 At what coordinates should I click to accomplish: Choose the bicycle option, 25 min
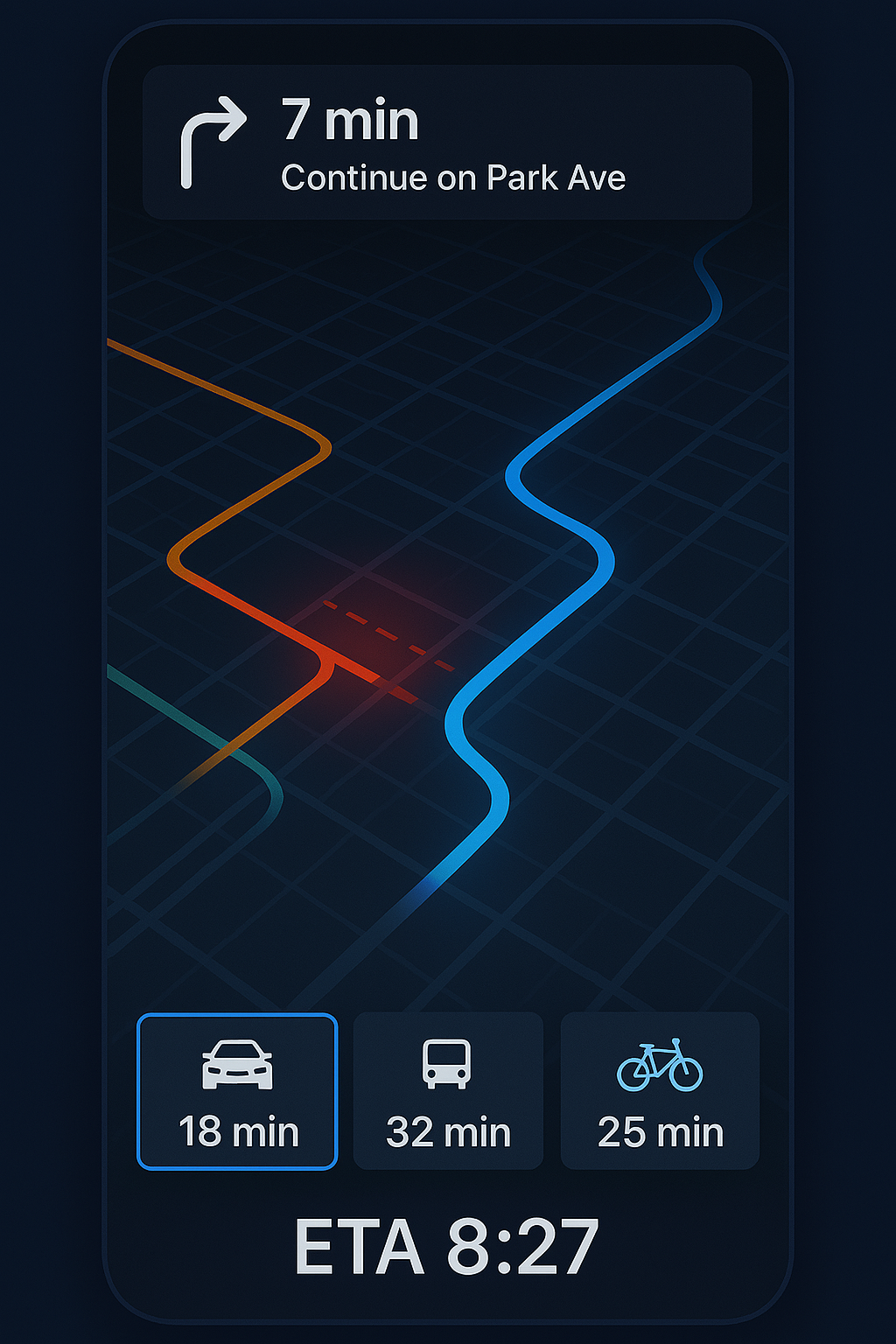660,1091
